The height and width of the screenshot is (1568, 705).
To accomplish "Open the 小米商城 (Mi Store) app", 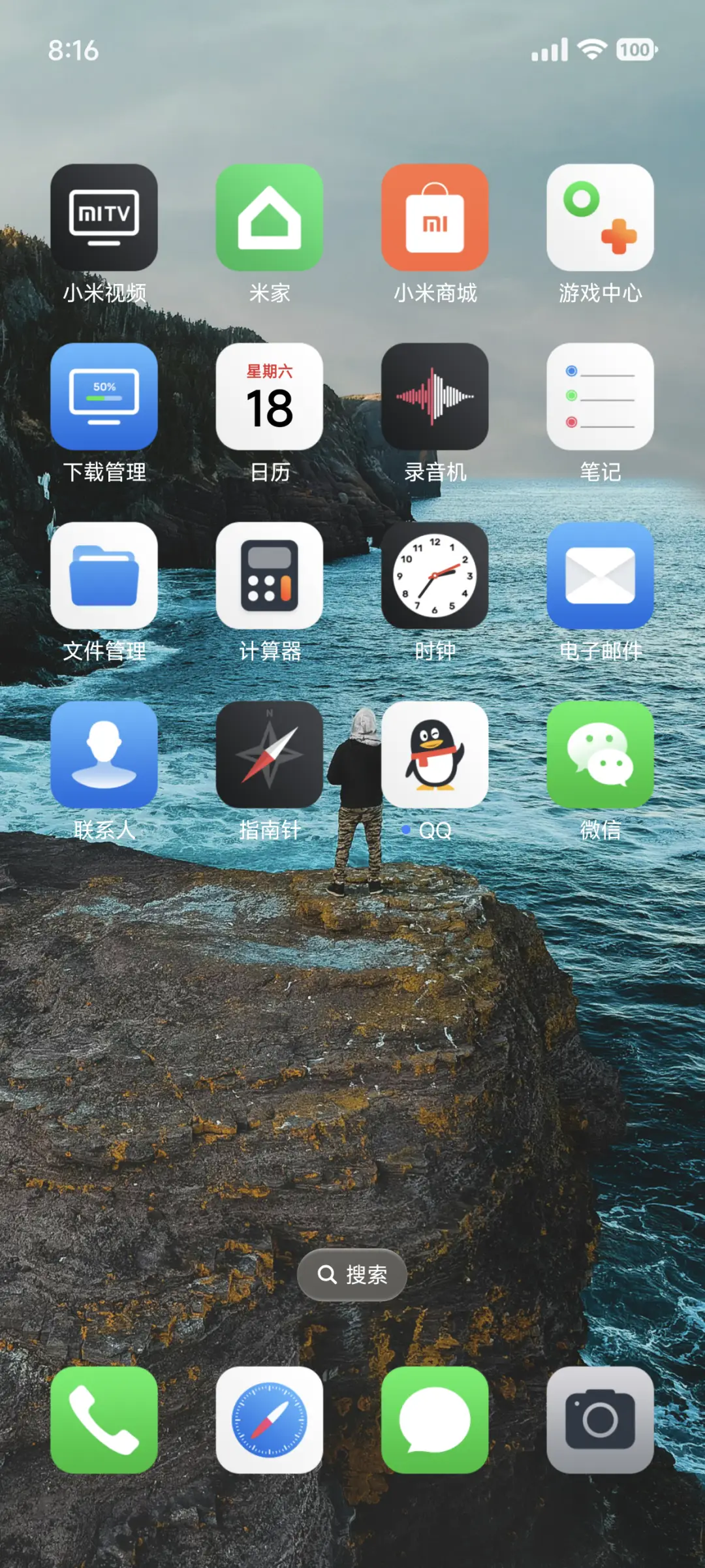I will 436,218.
